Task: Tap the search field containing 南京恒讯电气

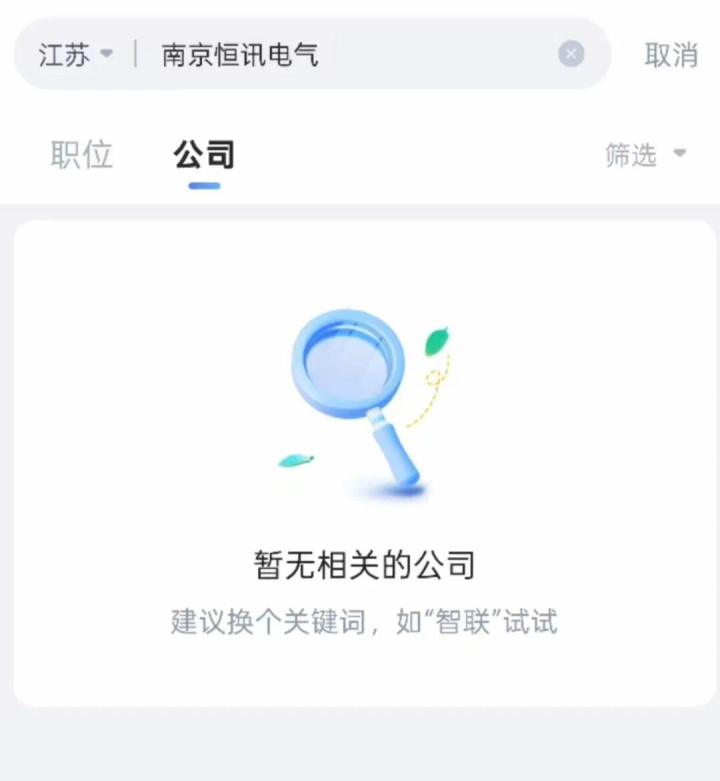Action: [x=340, y=54]
